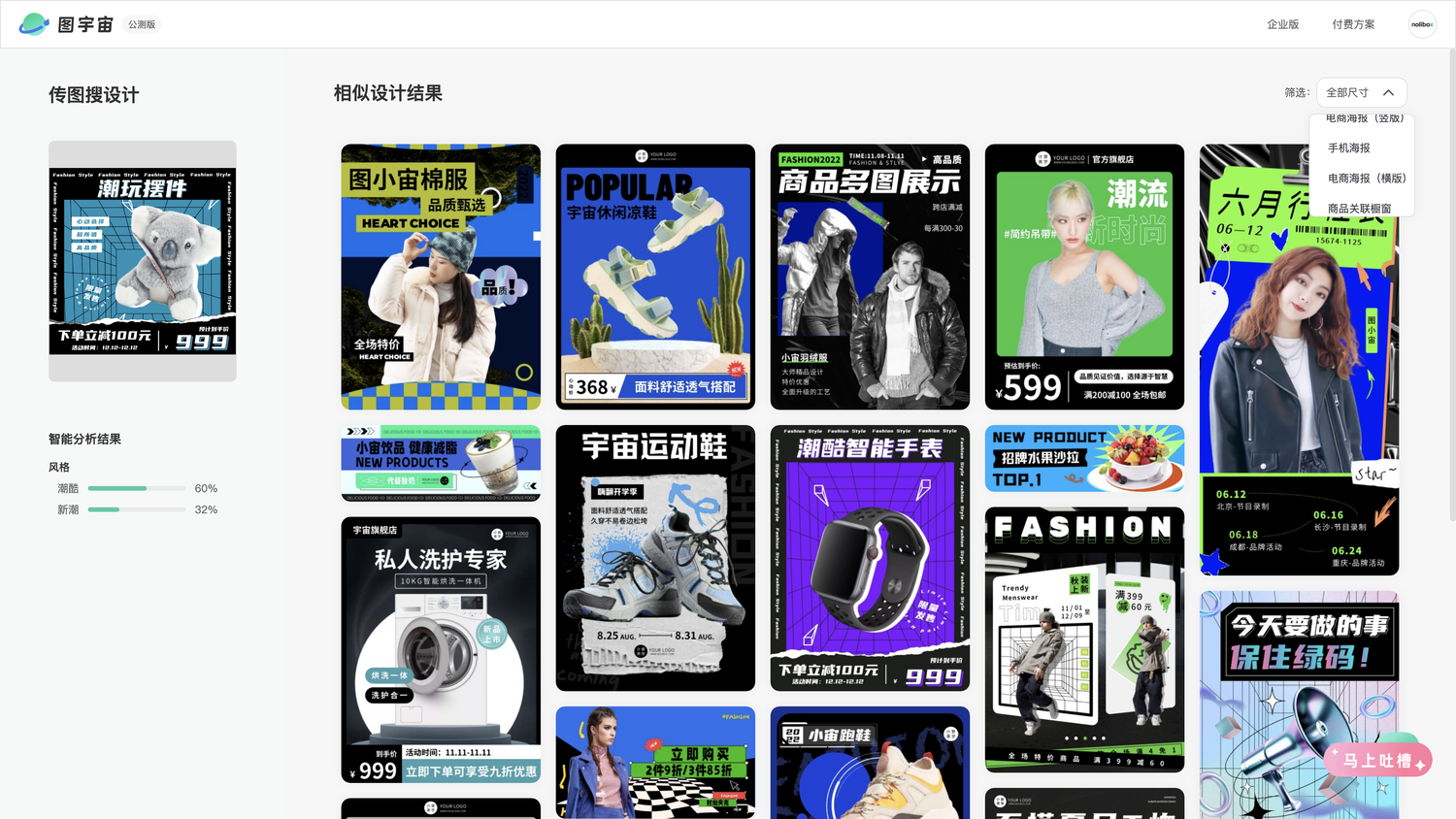Open the nolibox account avatar
1456x819 pixels.
(x=1422, y=24)
